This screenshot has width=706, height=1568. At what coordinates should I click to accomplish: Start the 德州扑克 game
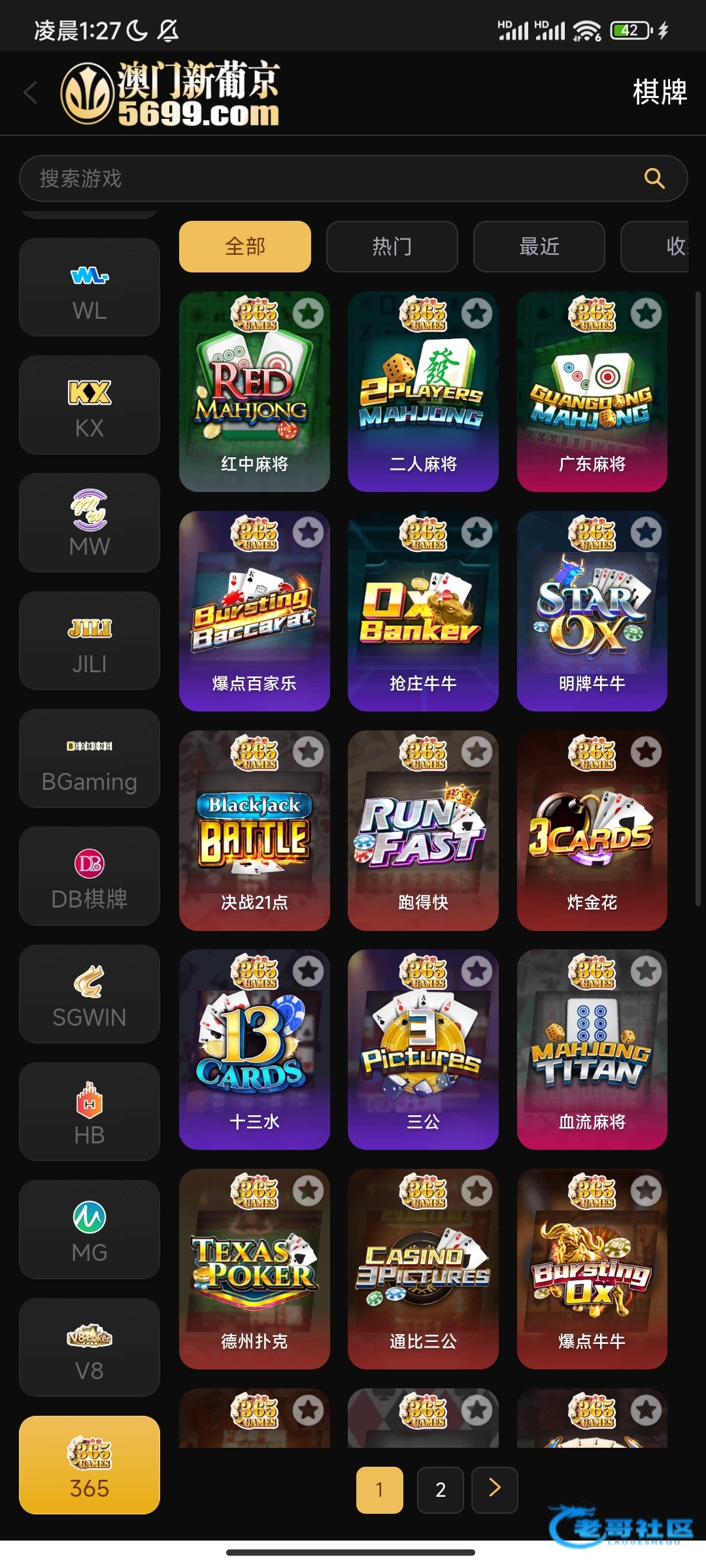point(254,1269)
